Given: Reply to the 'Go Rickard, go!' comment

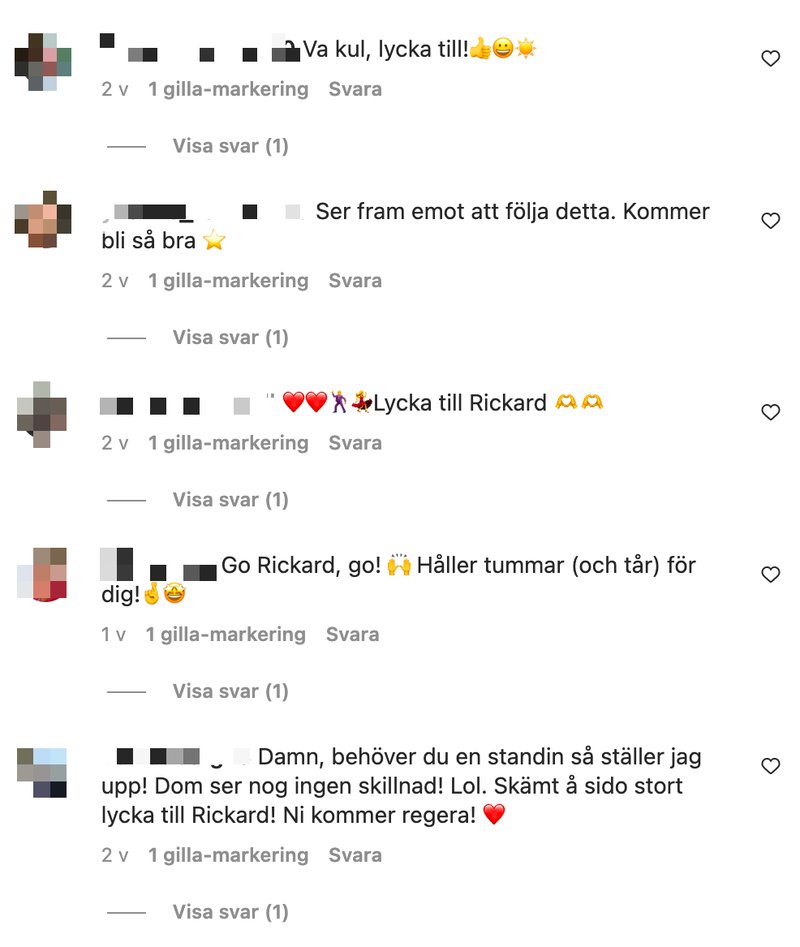Looking at the screenshot, I should coord(352,635).
